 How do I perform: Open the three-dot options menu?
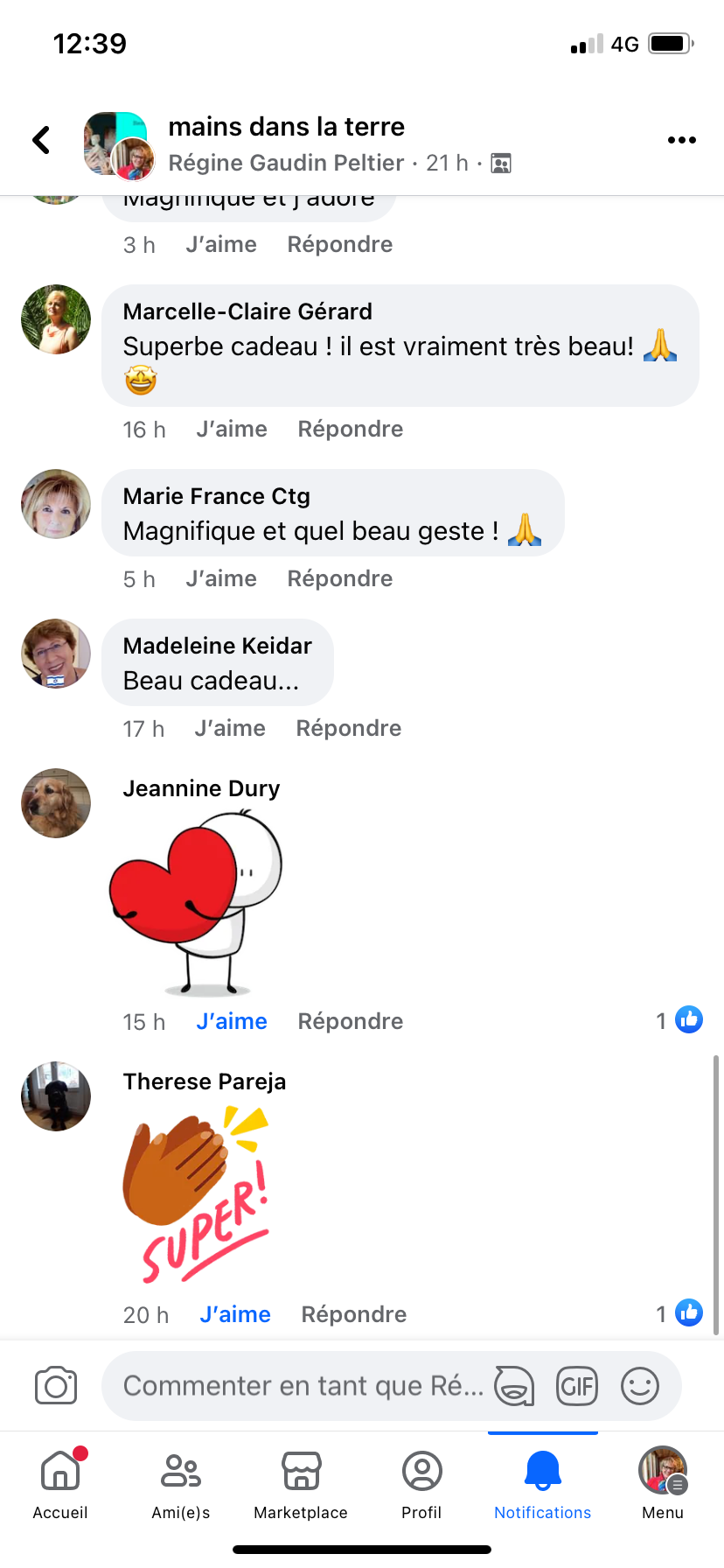coord(681,140)
